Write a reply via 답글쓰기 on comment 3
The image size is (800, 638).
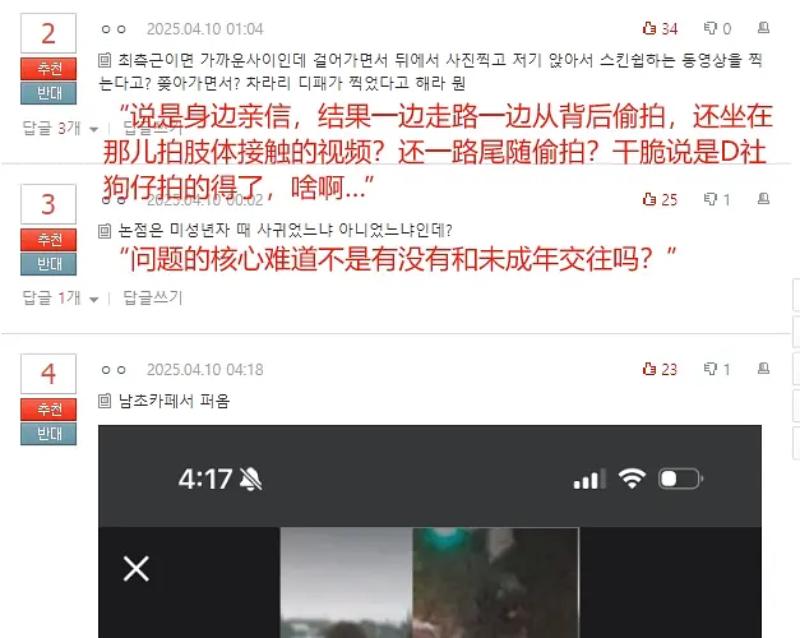(x=153, y=298)
